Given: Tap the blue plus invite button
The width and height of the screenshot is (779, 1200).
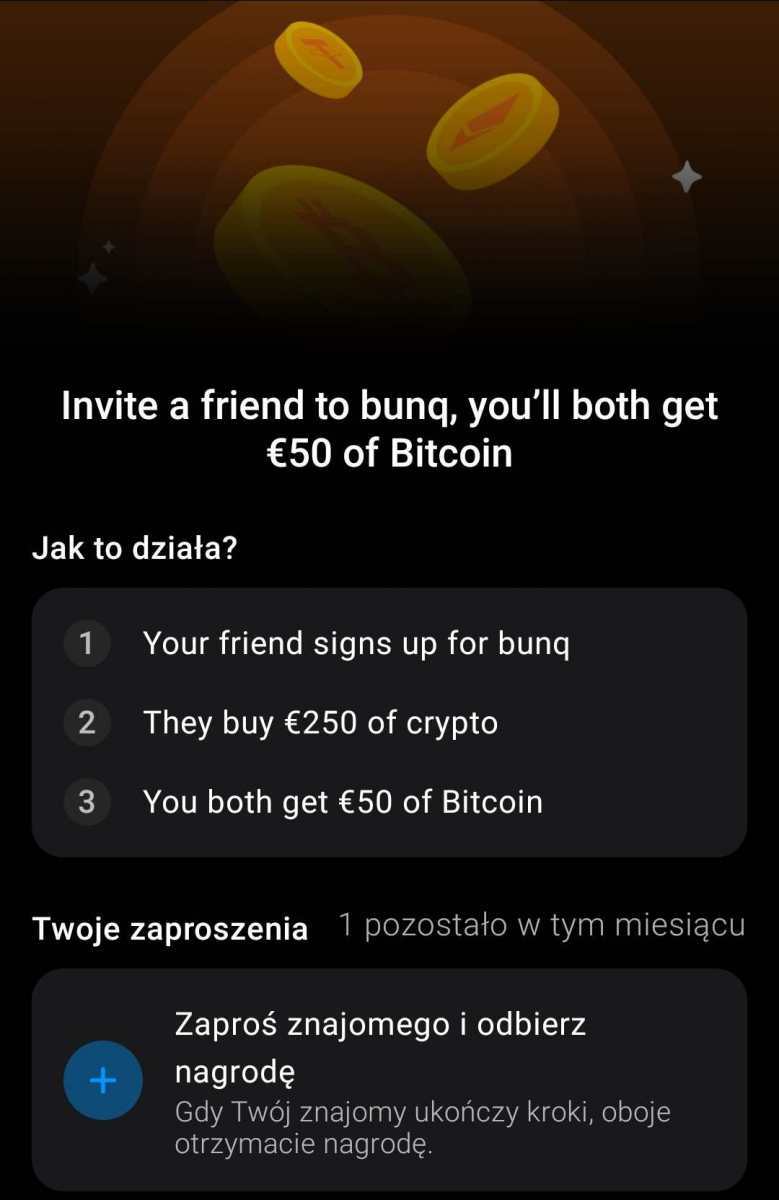Looking at the screenshot, I should pos(103,1080).
